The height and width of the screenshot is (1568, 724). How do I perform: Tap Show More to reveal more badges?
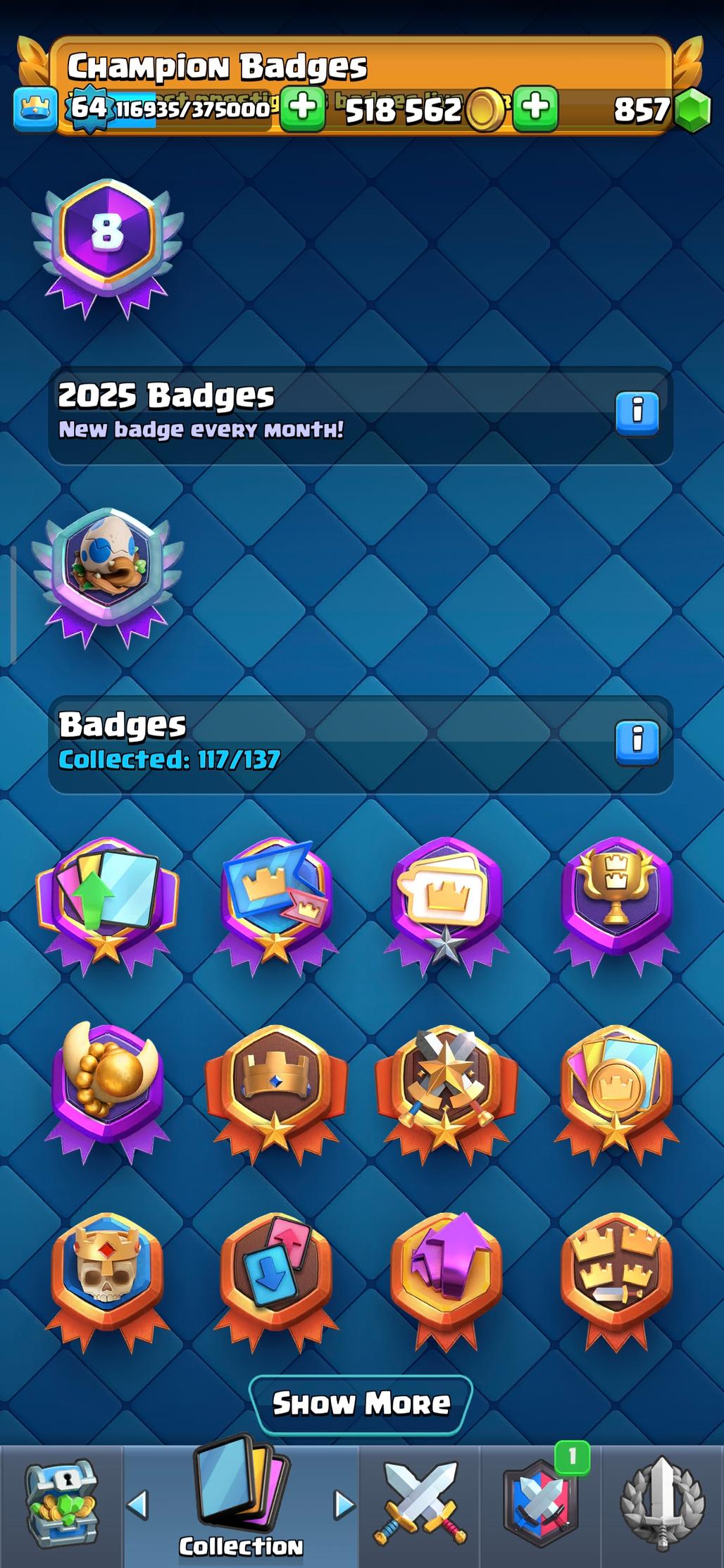click(x=361, y=1404)
